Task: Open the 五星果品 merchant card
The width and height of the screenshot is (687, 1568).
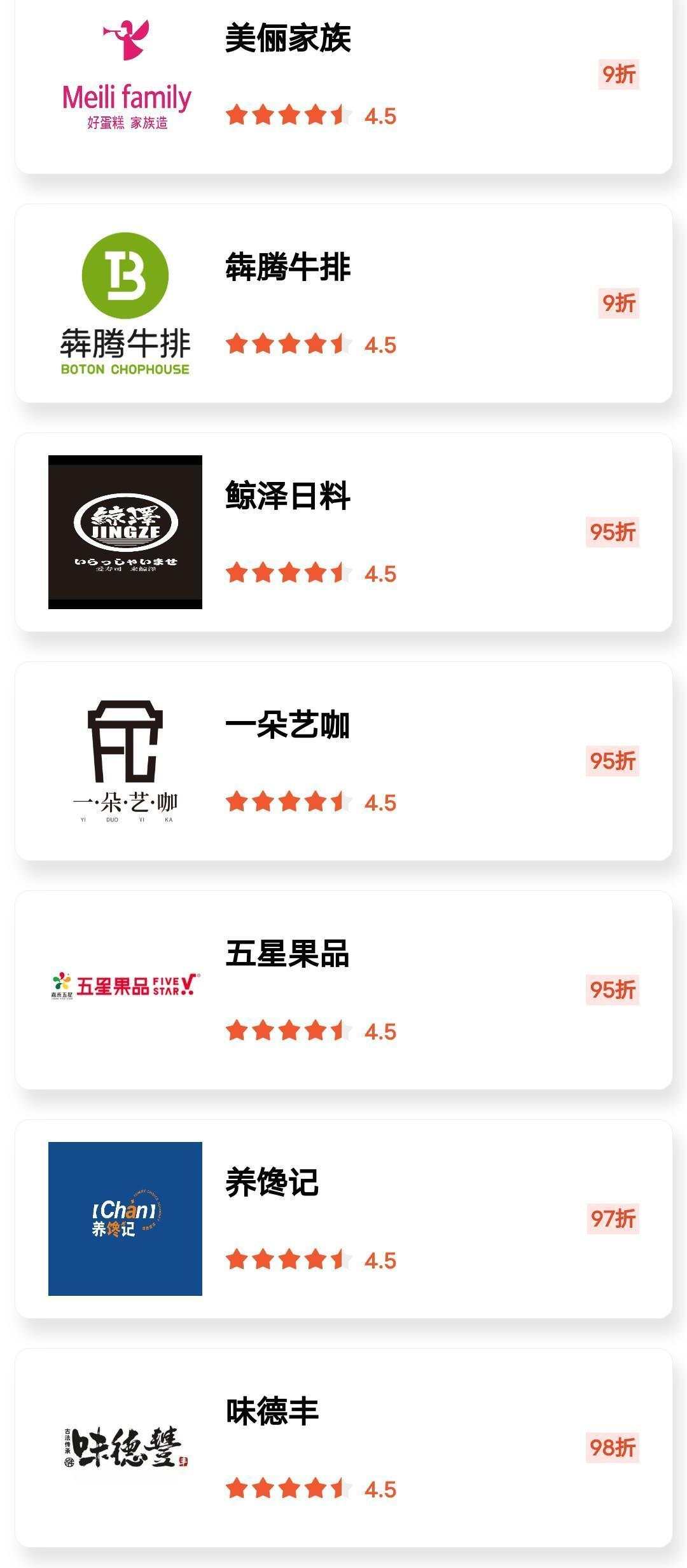Action: (x=343, y=990)
